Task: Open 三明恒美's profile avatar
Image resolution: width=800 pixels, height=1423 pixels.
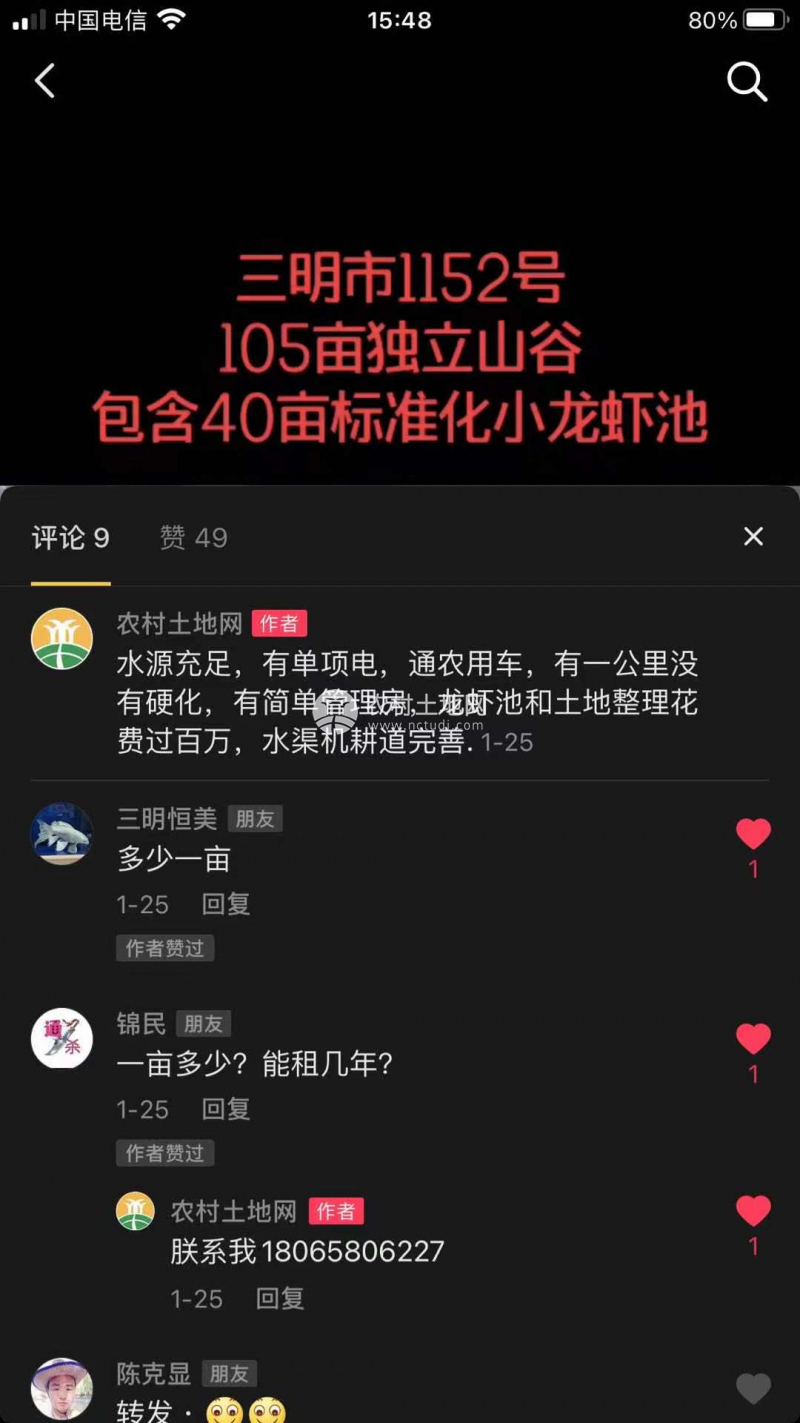Action: (x=62, y=833)
